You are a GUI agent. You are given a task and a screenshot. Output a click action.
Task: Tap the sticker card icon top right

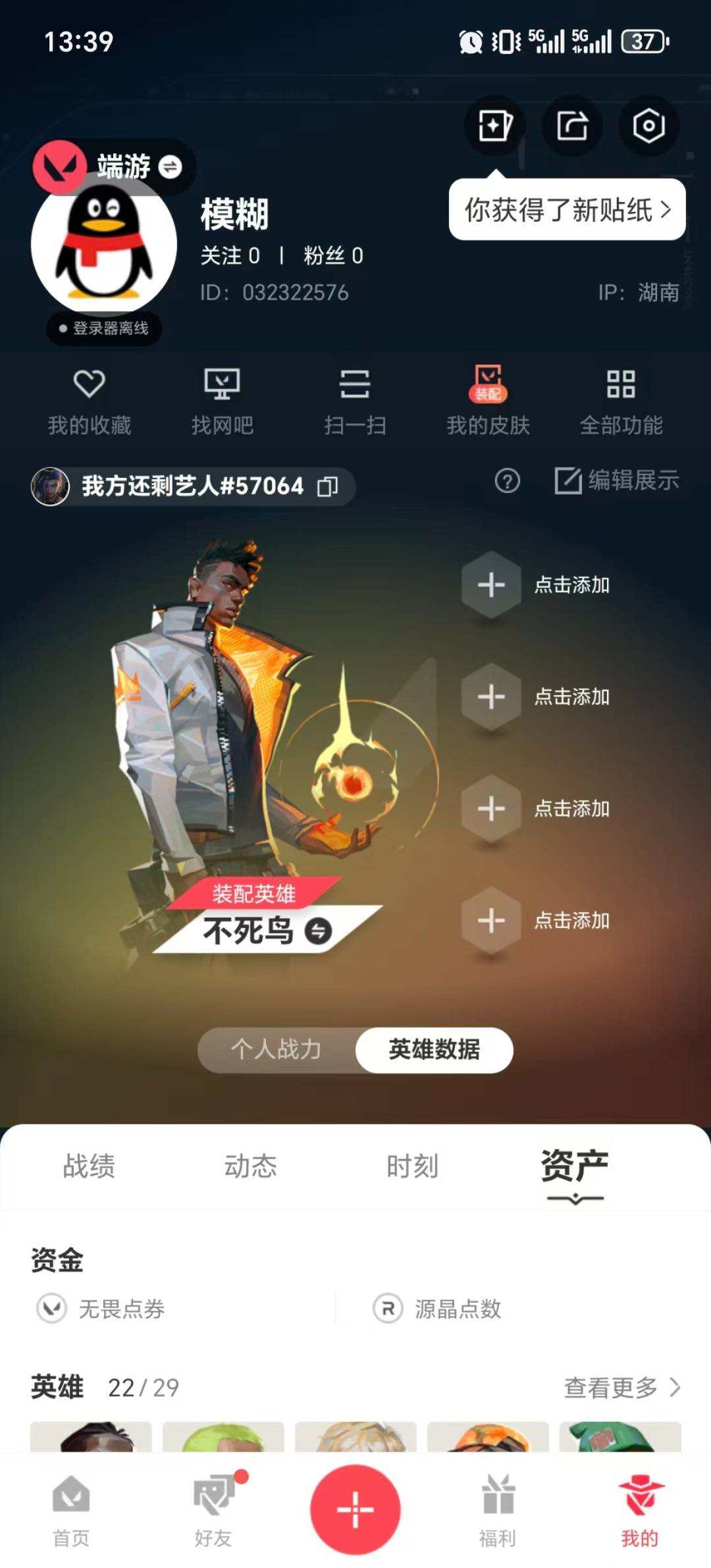[494, 126]
